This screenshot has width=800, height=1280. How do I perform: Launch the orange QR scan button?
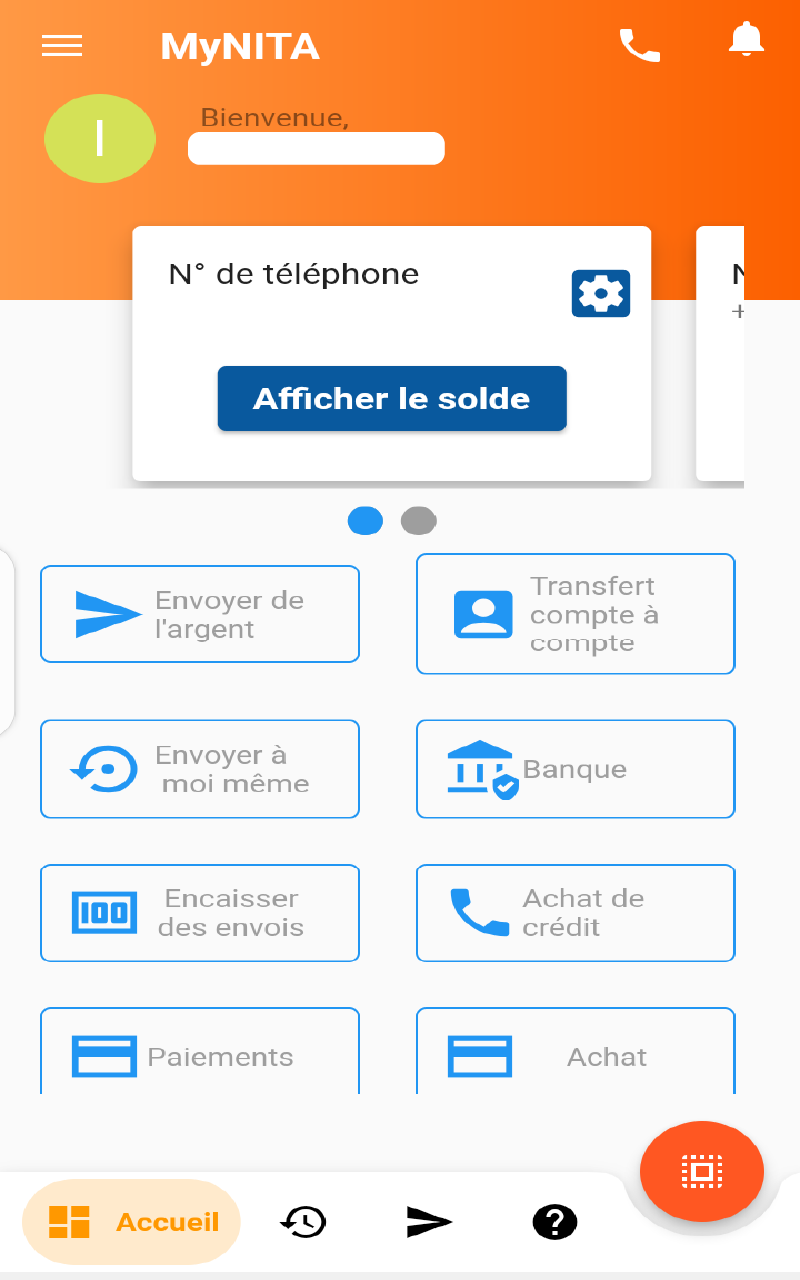click(702, 1171)
